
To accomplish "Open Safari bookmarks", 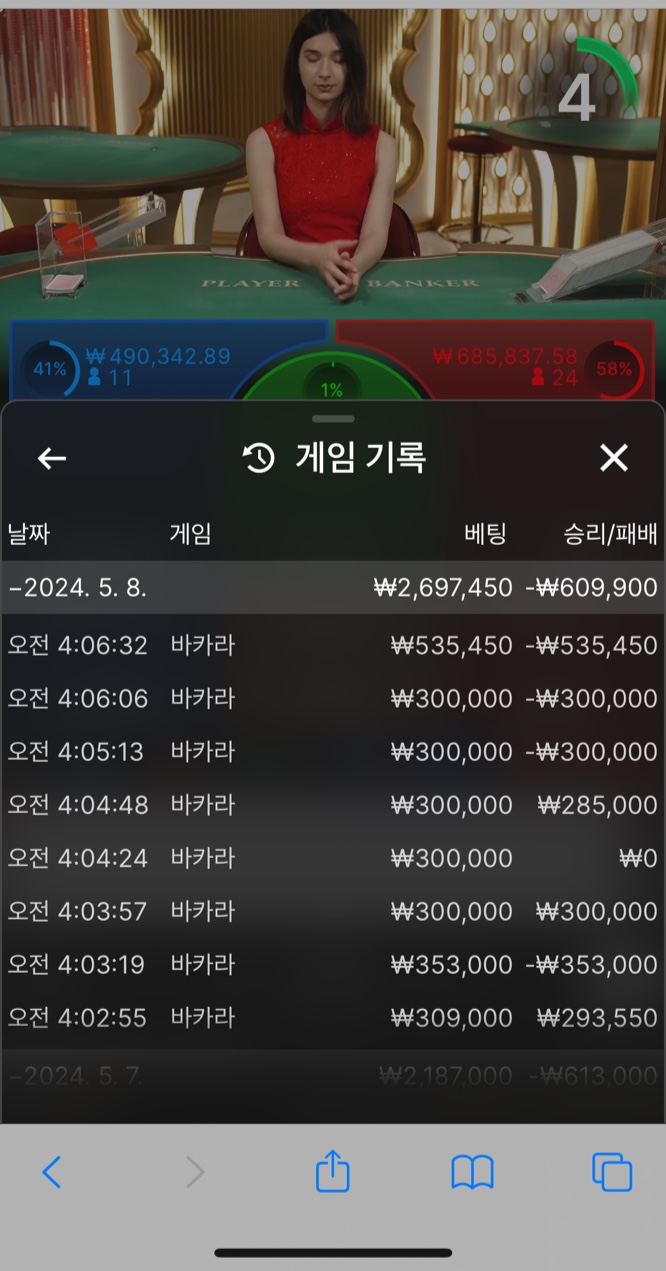I will [473, 1172].
